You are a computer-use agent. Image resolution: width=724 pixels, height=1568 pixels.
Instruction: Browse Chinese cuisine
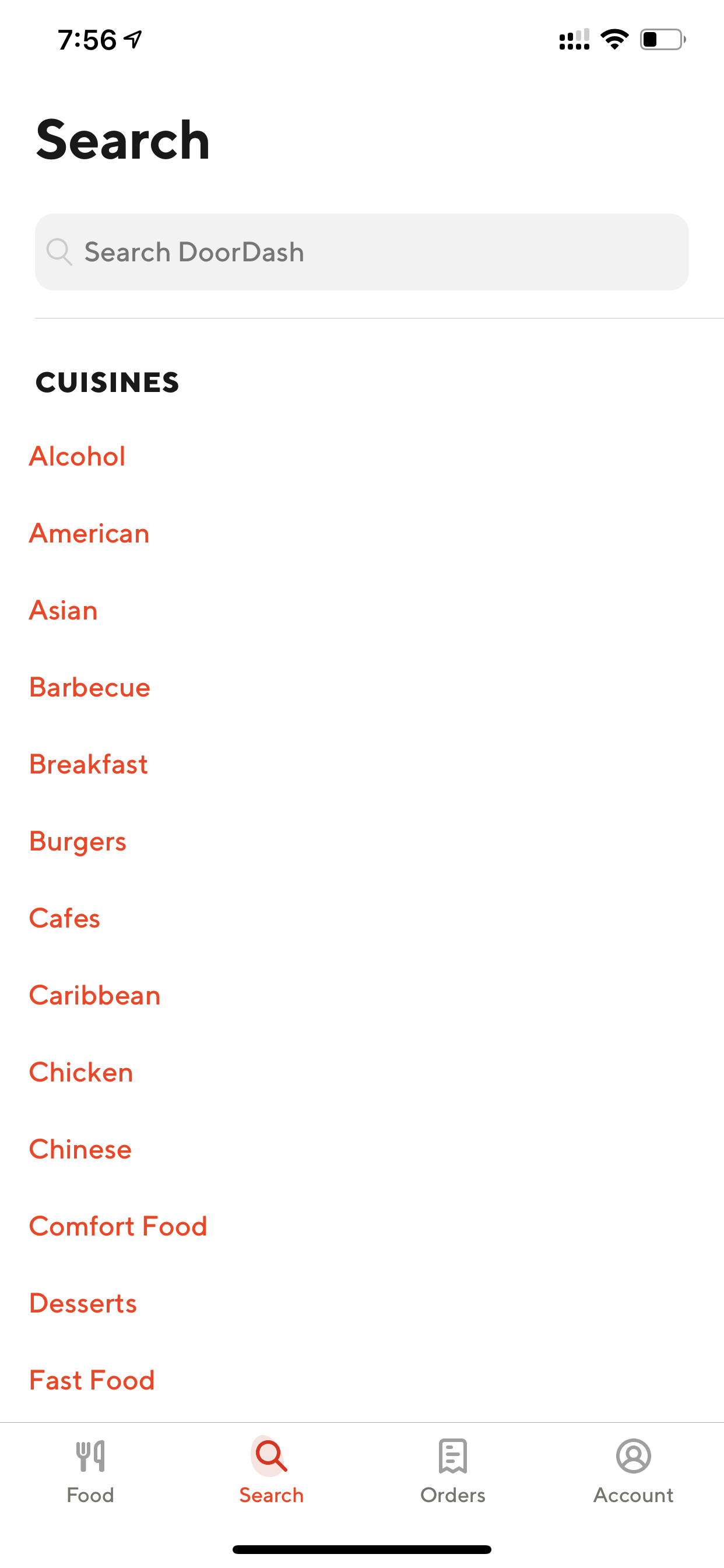click(80, 1150)
